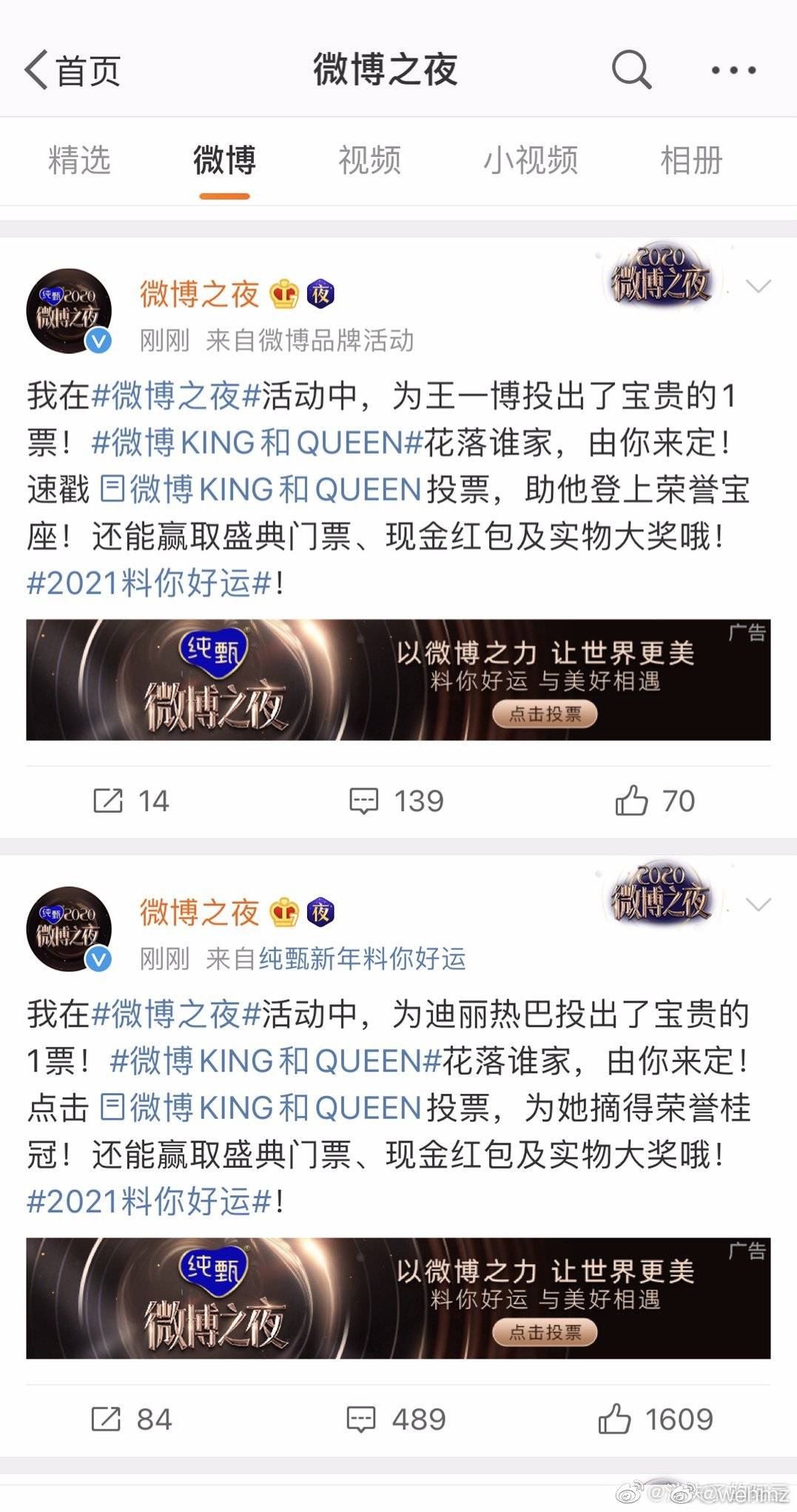Screen dimensions: 797x1512
Task: Open the 微博KING和QUEEN vote link in 王一博 post
Action: coord(260,490)
